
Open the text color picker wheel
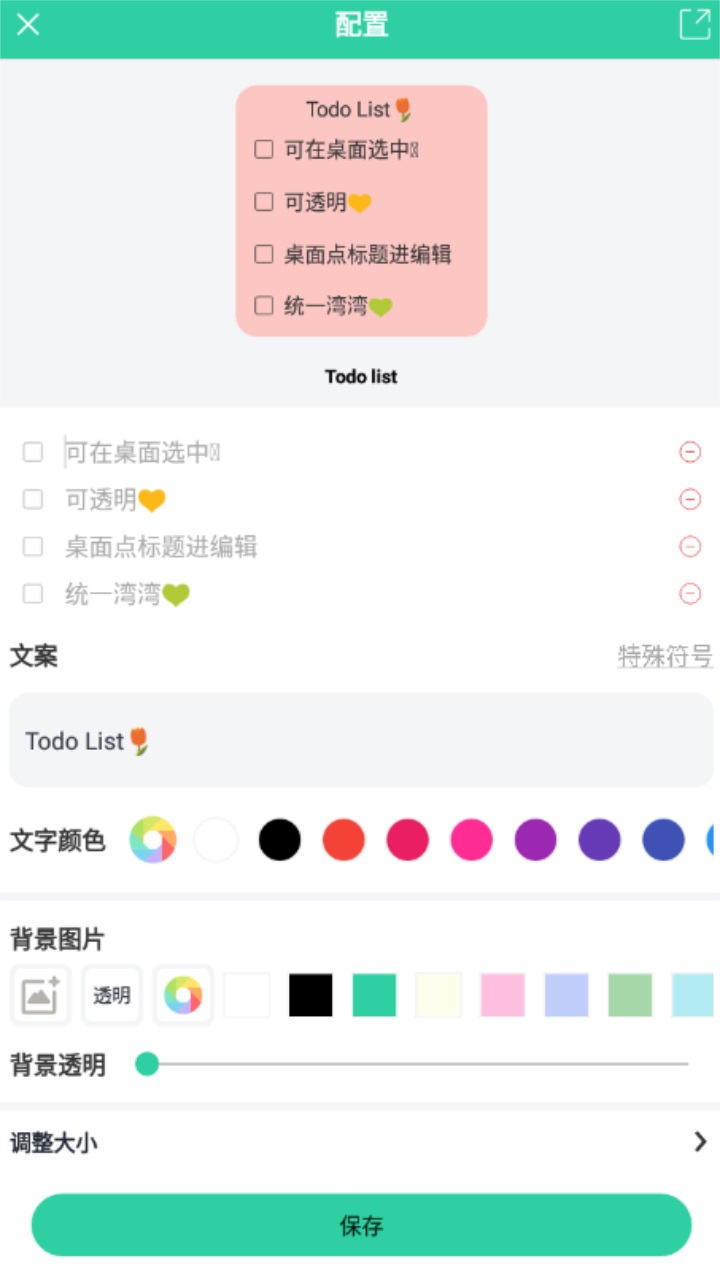click(153, 839)
